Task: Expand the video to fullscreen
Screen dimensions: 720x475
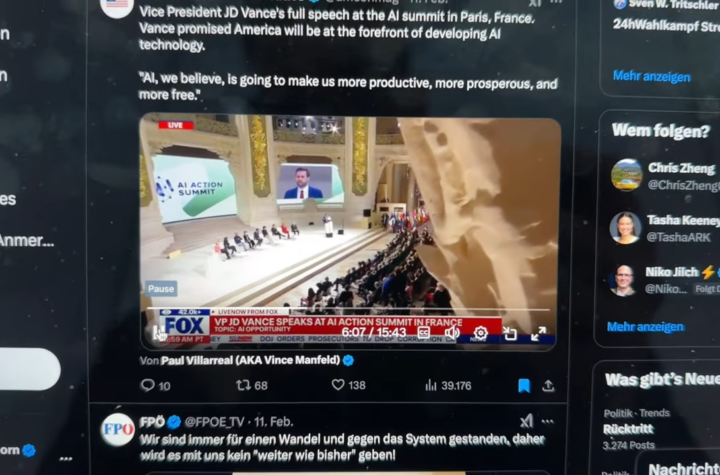Action: tap(539, 333)
